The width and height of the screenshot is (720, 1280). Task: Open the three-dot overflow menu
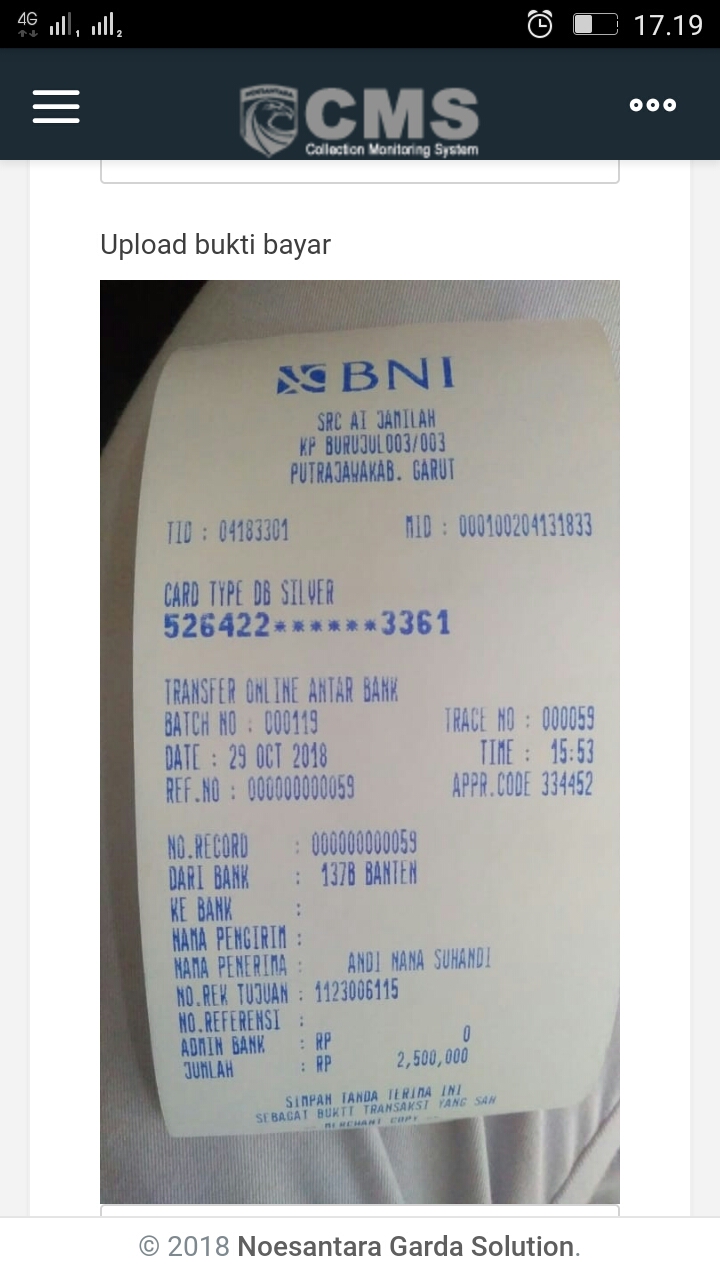[652, 105]
